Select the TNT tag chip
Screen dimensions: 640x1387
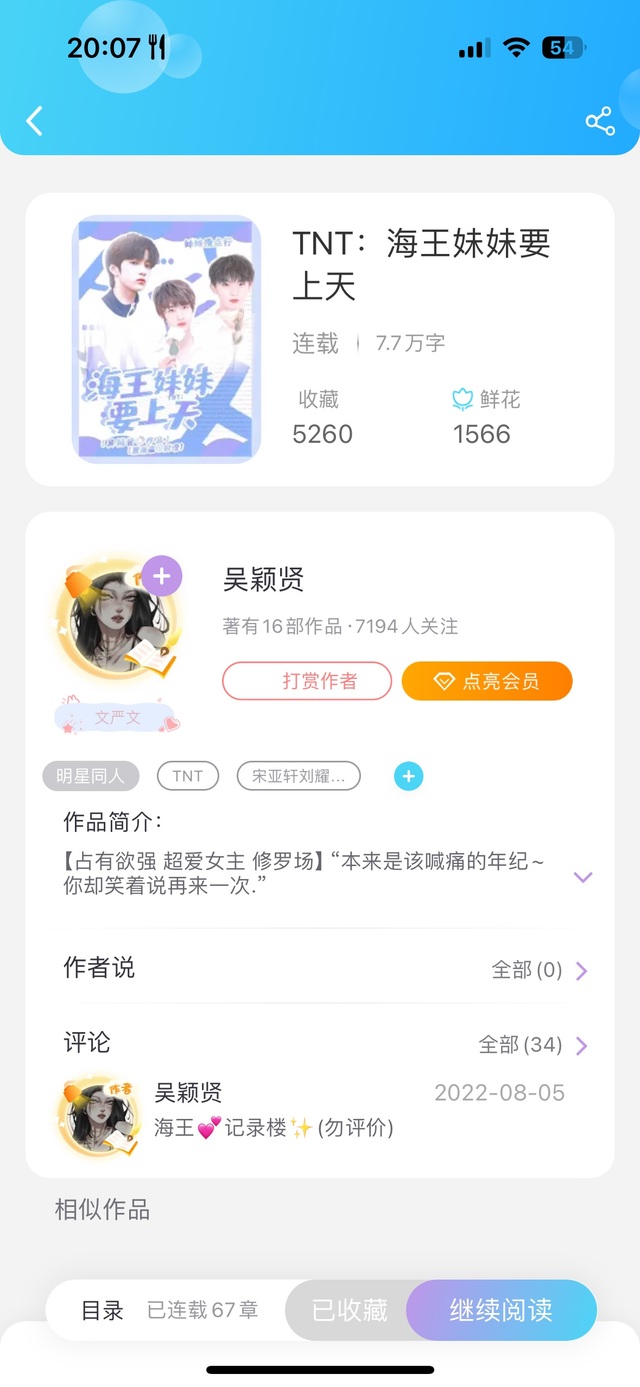[x=187, y=776]
